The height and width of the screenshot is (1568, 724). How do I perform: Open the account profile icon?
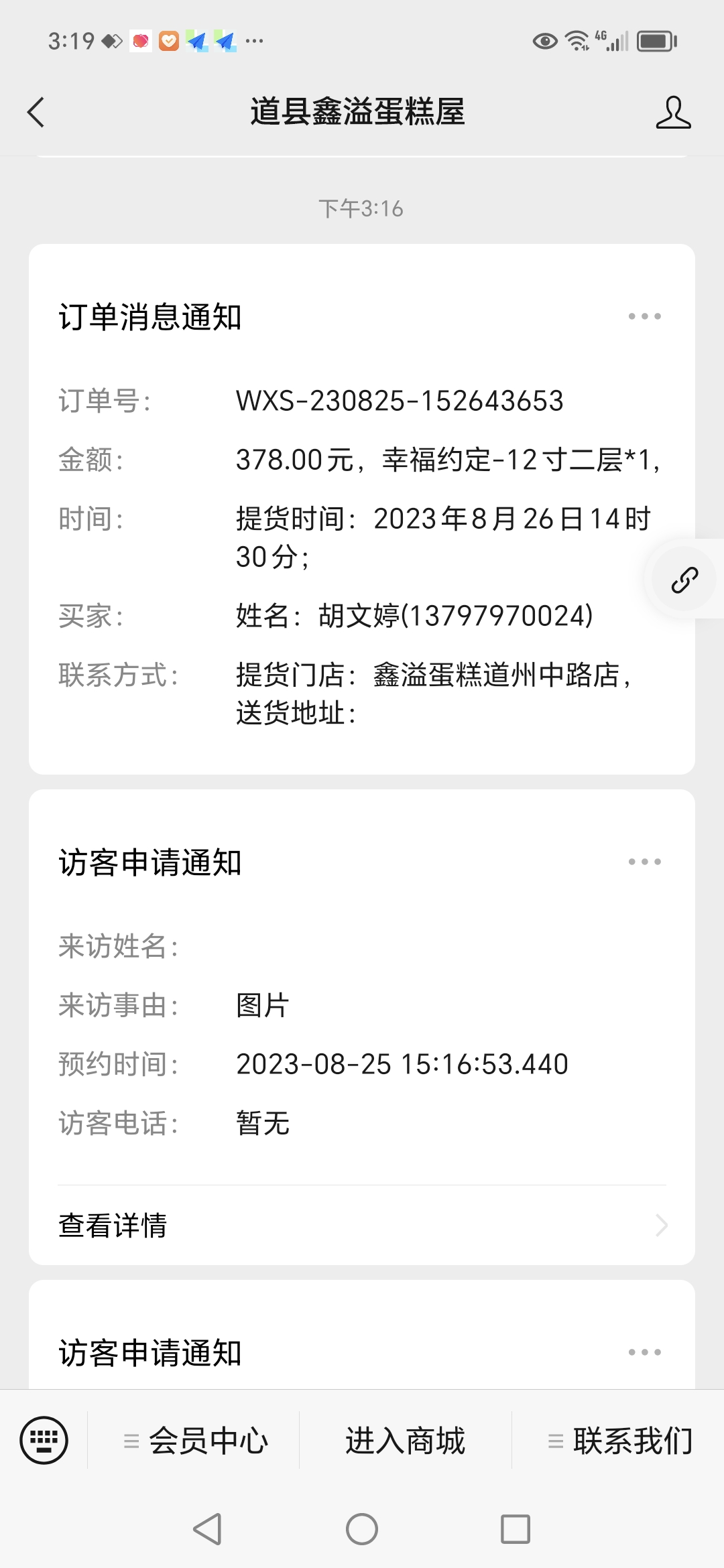[673, 112]
